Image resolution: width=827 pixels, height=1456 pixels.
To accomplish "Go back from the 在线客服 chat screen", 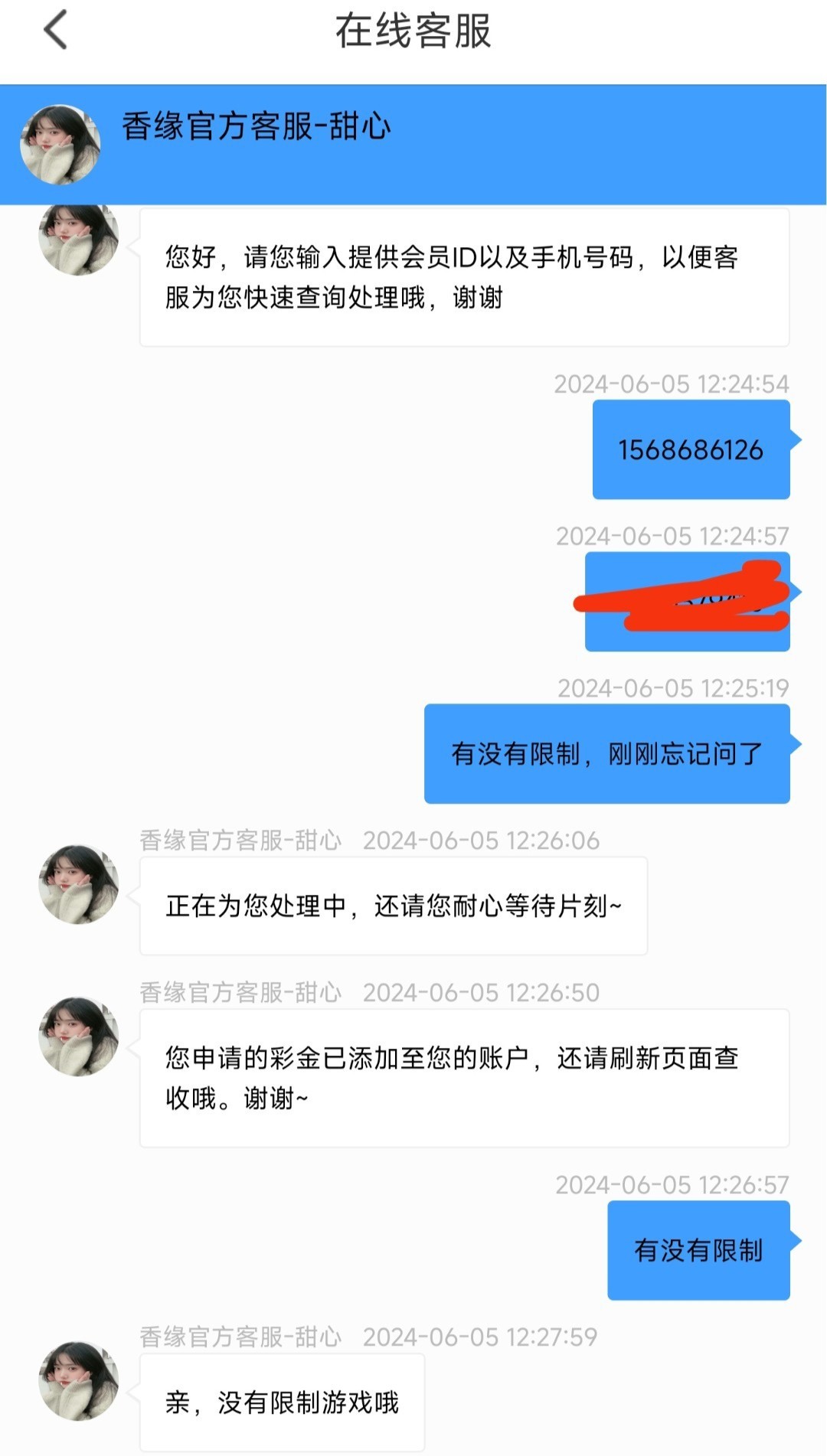I will pos(56,31).
